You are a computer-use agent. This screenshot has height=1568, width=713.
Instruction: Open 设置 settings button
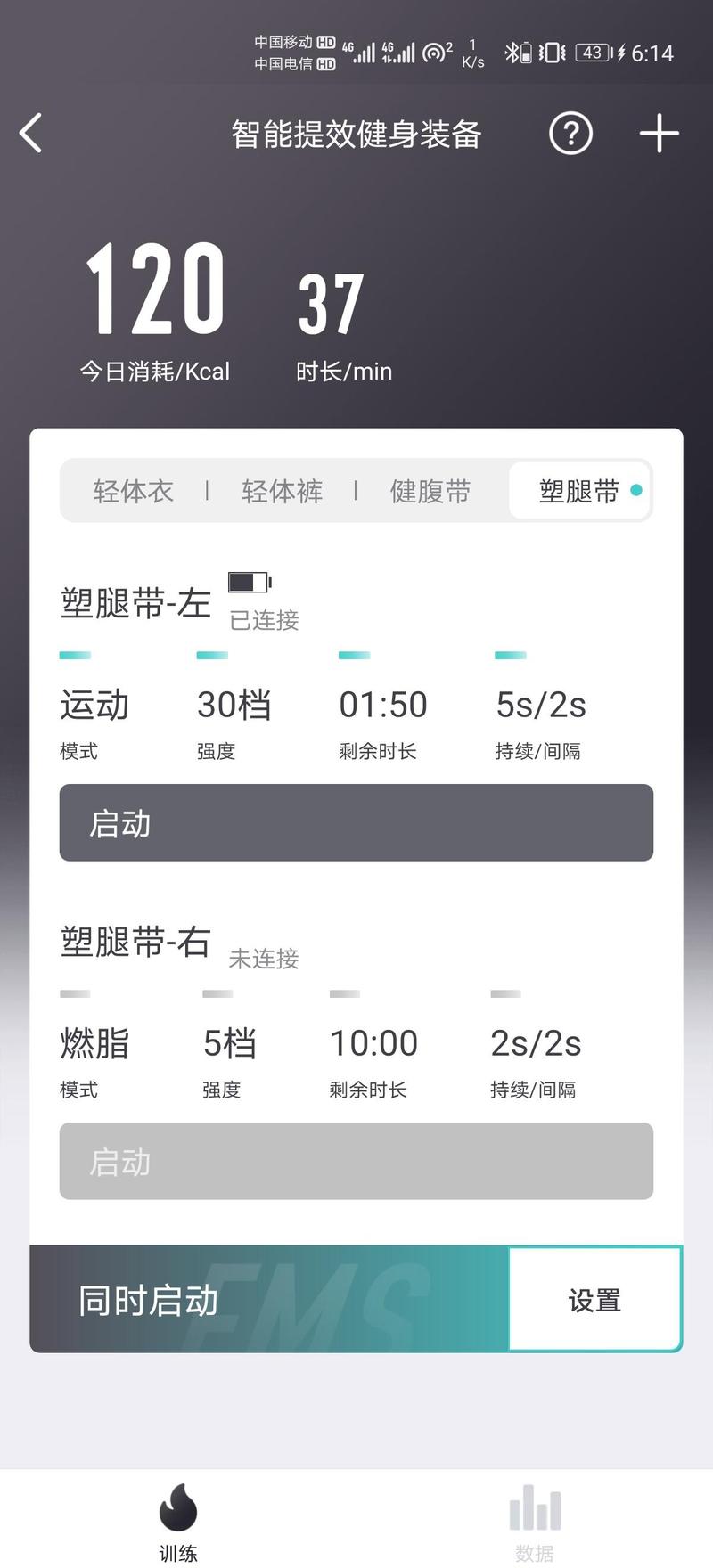coord(594,1300)
